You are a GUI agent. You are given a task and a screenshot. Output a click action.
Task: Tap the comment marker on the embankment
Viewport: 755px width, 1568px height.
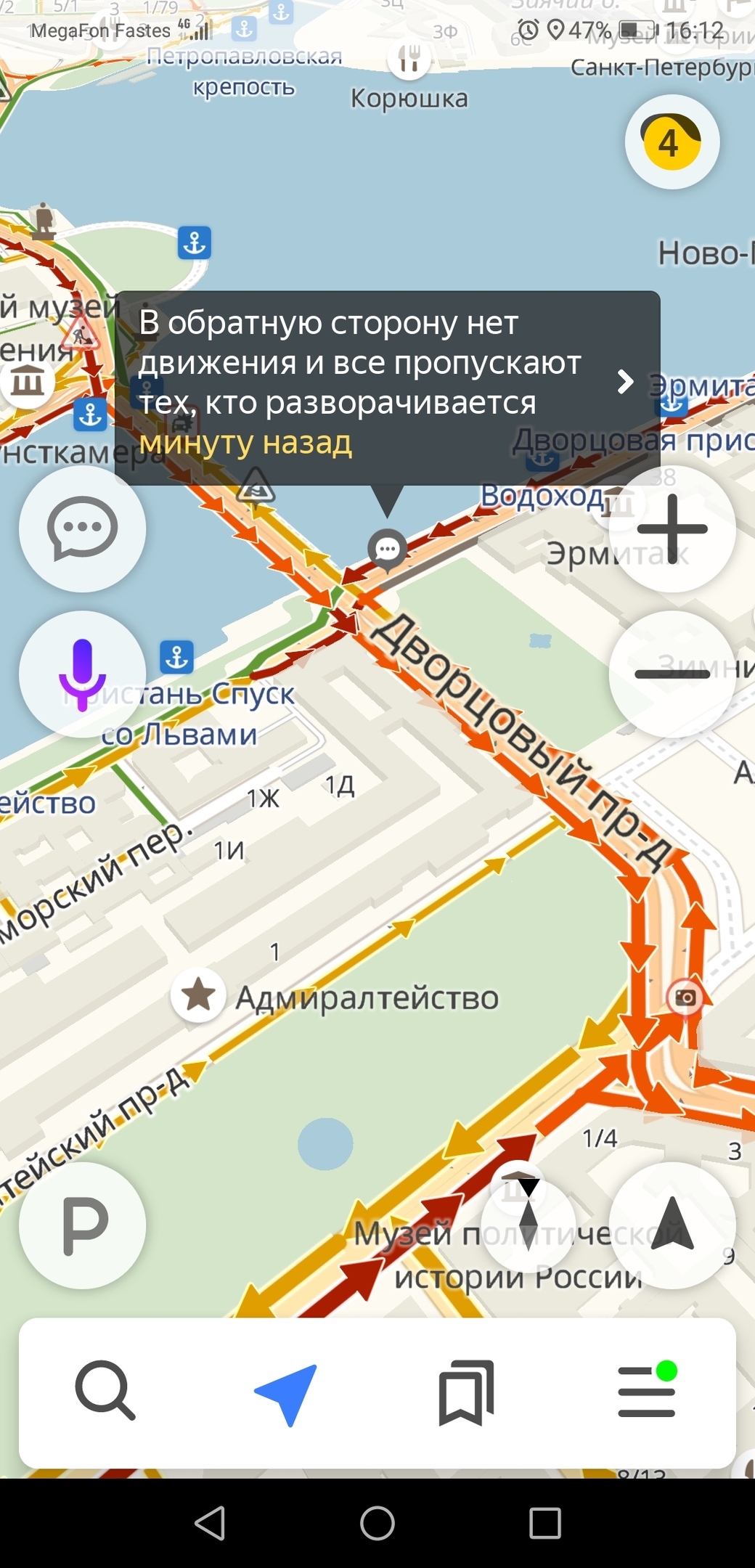click(x=387, y=550)
